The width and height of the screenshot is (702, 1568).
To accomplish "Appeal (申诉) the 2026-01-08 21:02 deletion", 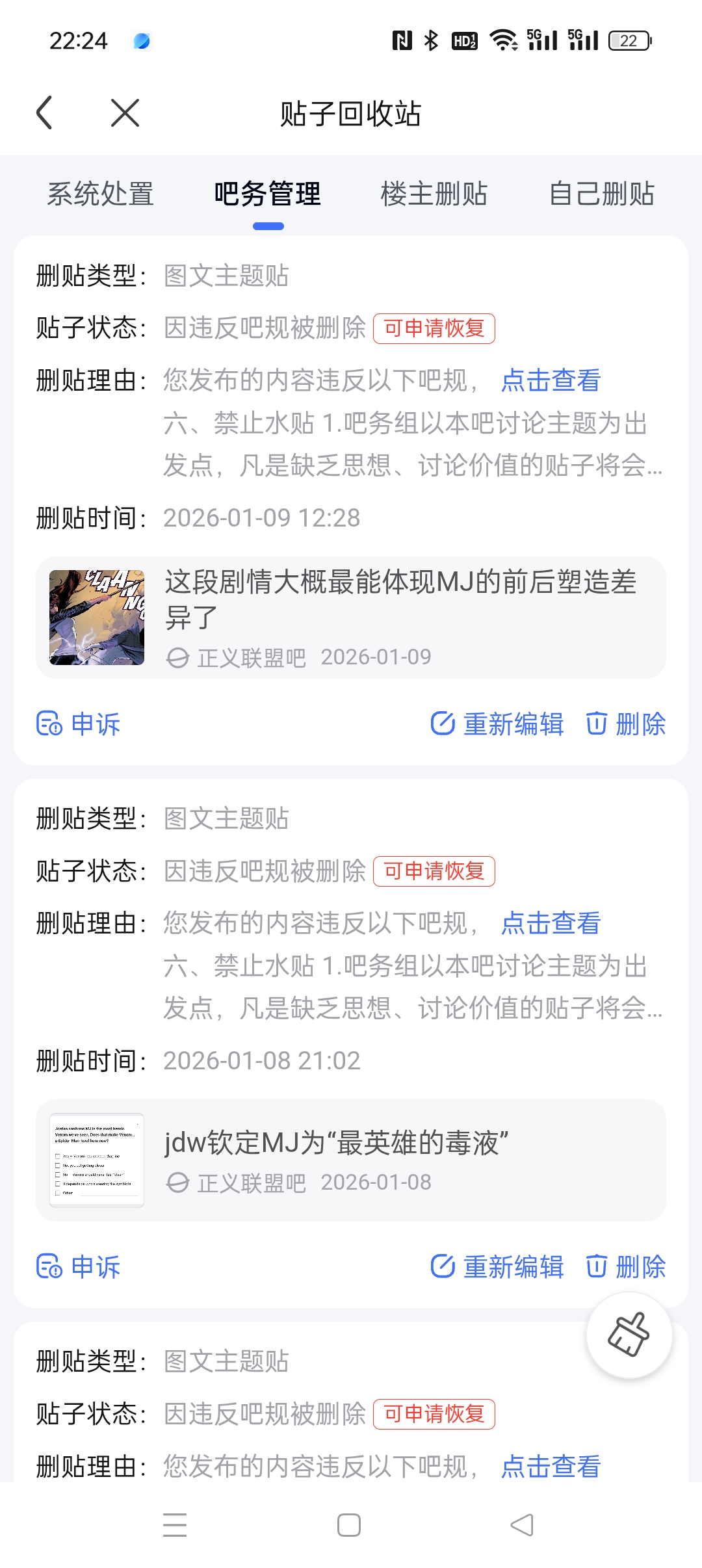I will pos(79,1266).
